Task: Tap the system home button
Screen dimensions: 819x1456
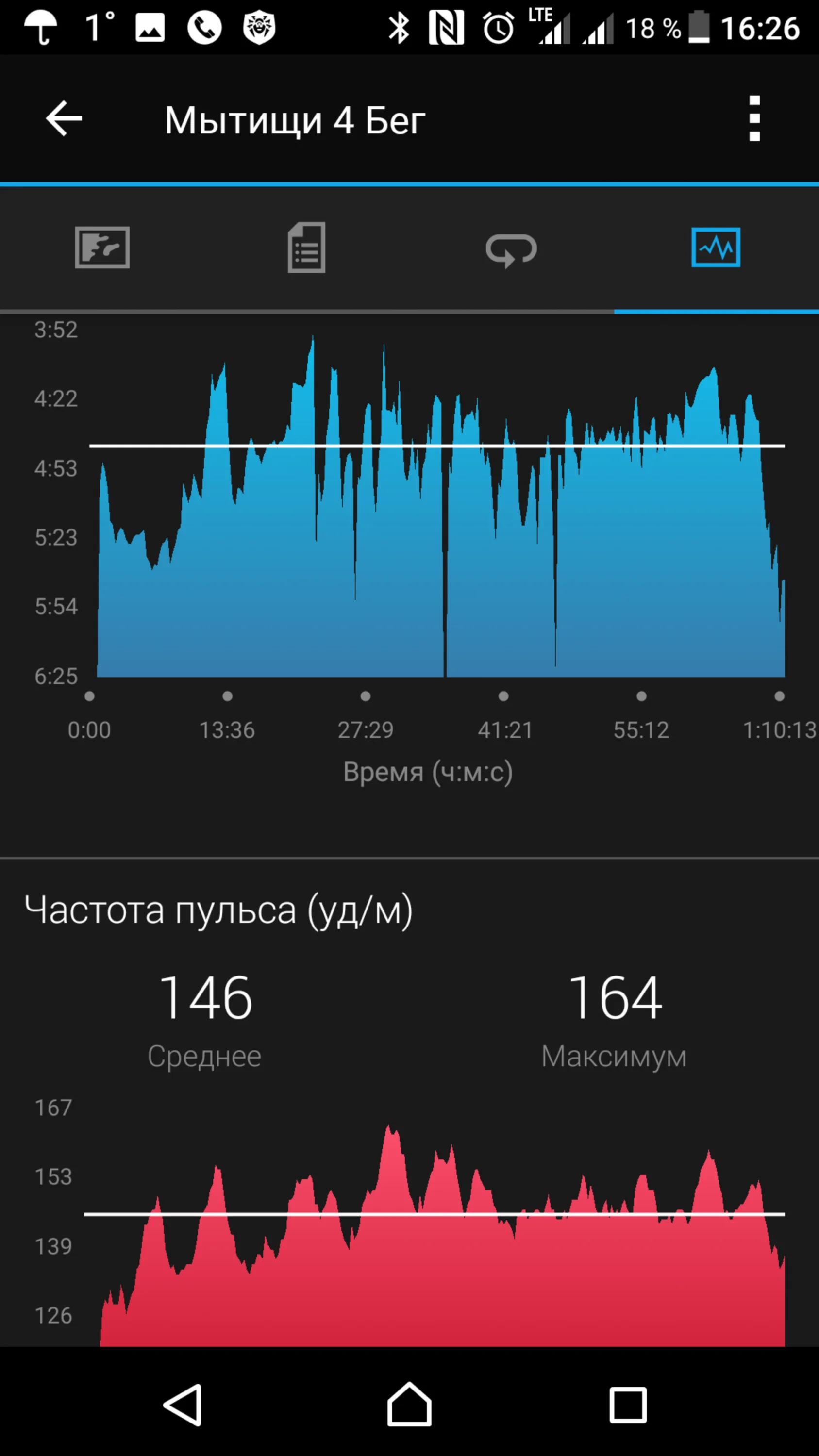Action: pos(409,1405)
